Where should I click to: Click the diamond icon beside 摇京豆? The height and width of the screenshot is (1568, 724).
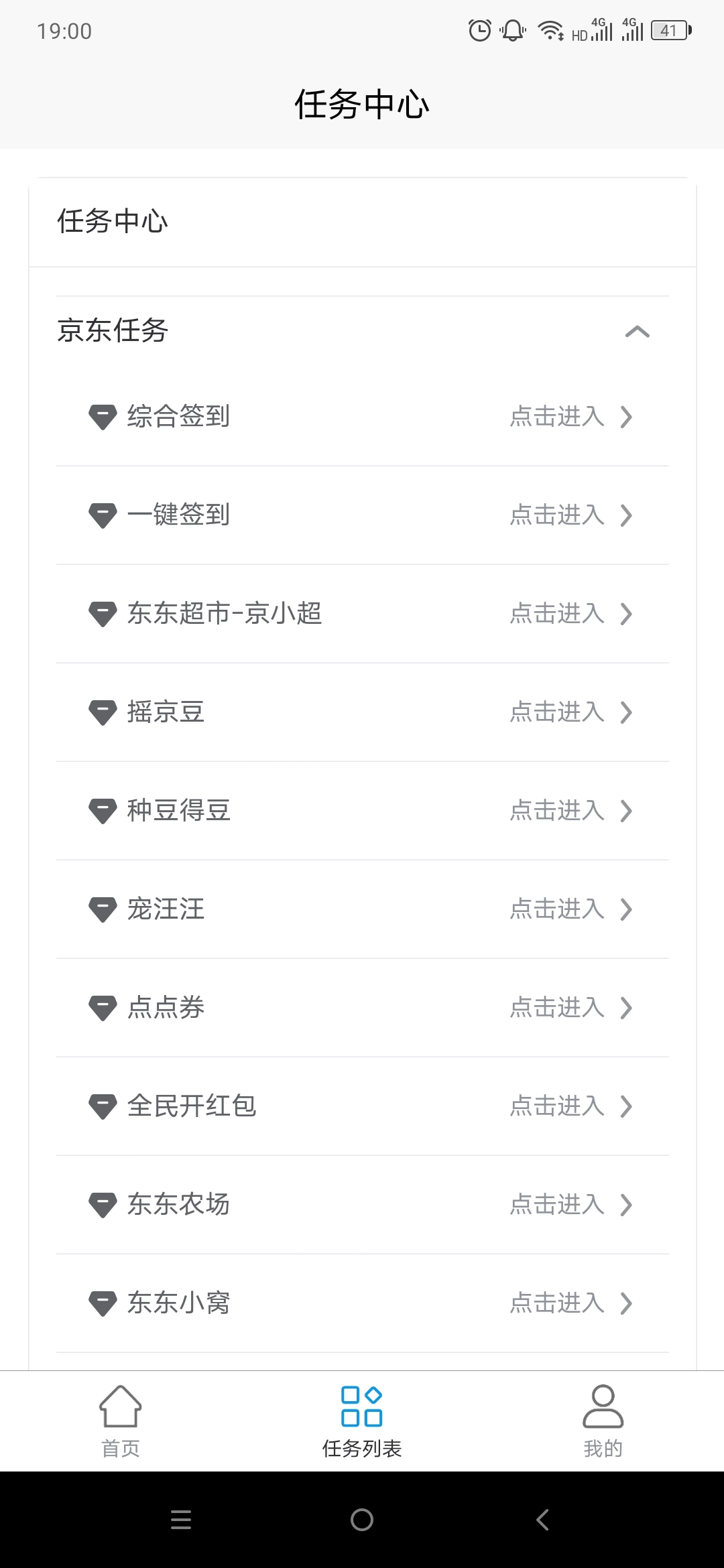102,713
